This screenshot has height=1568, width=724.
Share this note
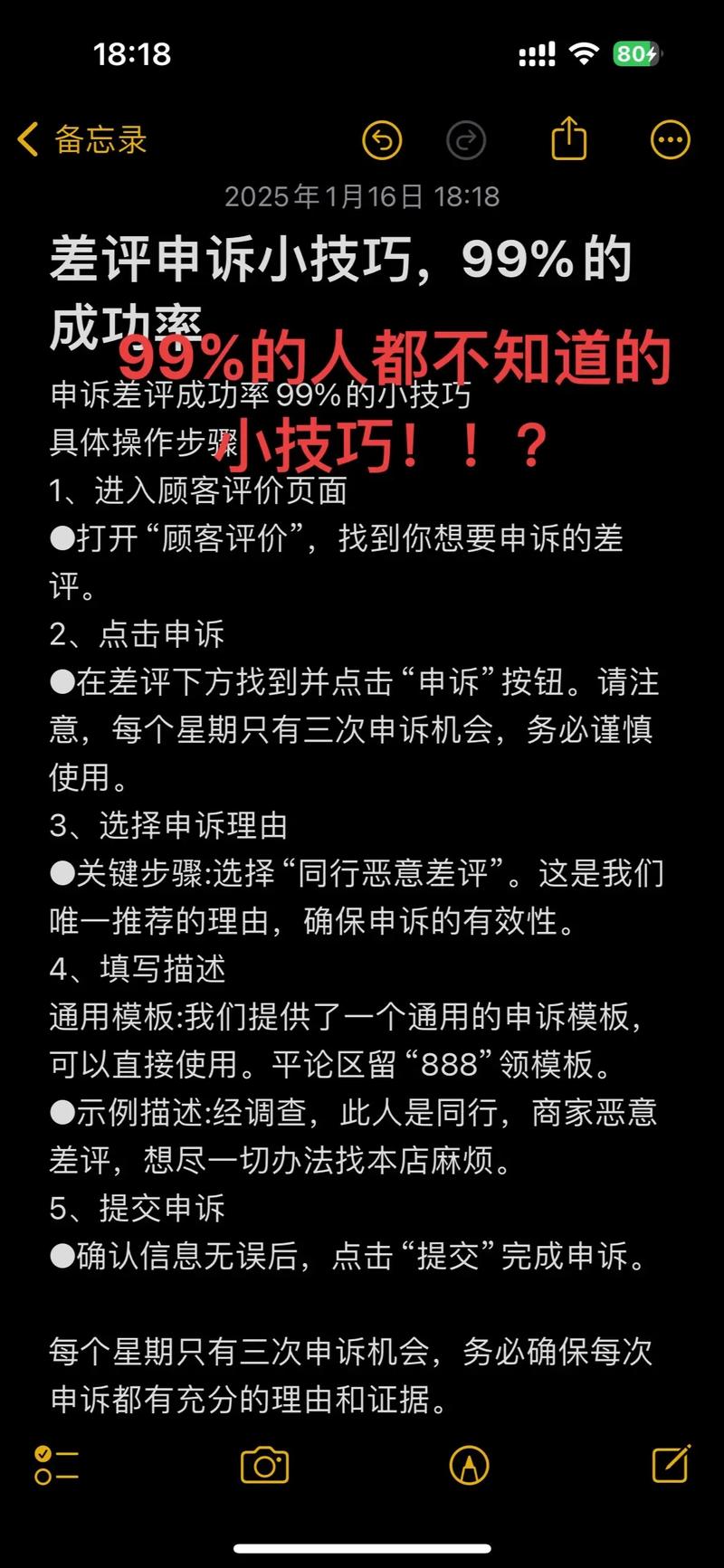click(x=569, y=139)
